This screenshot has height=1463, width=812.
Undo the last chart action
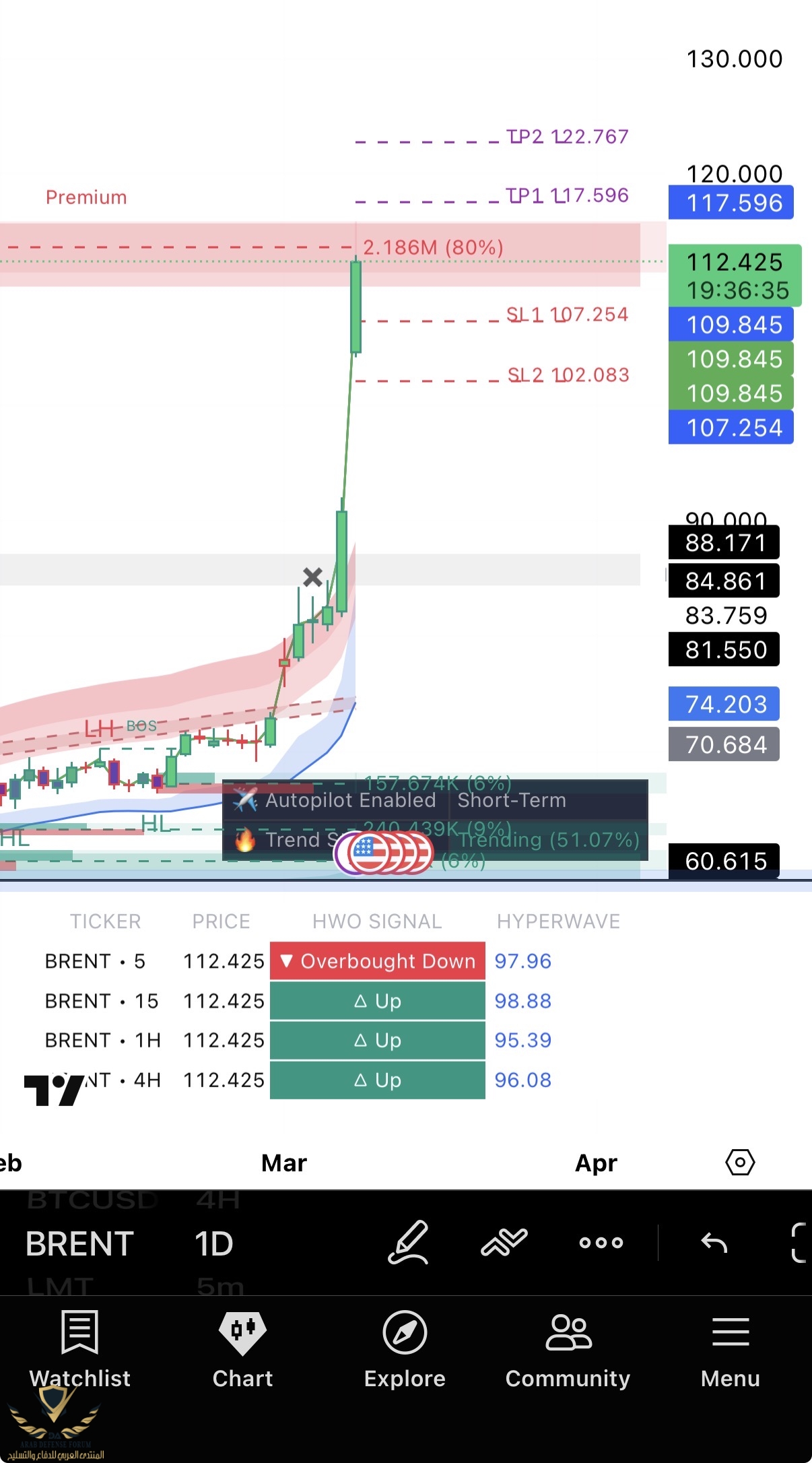[x=714, y=1243]
